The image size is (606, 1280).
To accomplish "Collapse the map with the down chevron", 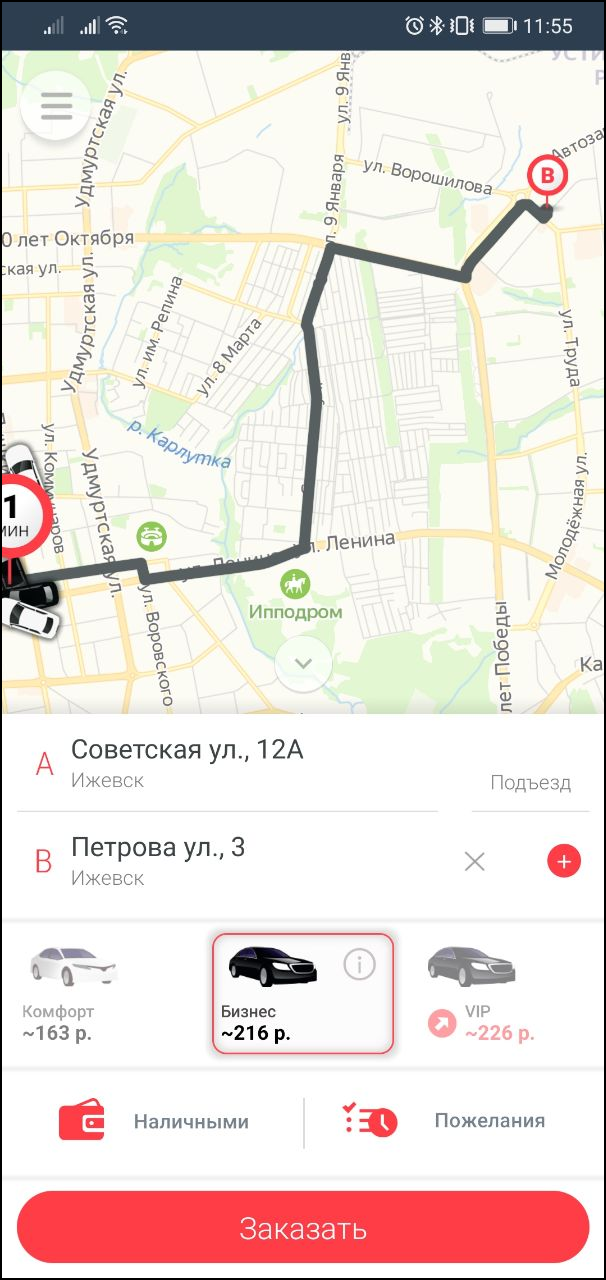I will pyautogui.click(x=303, y=664).
